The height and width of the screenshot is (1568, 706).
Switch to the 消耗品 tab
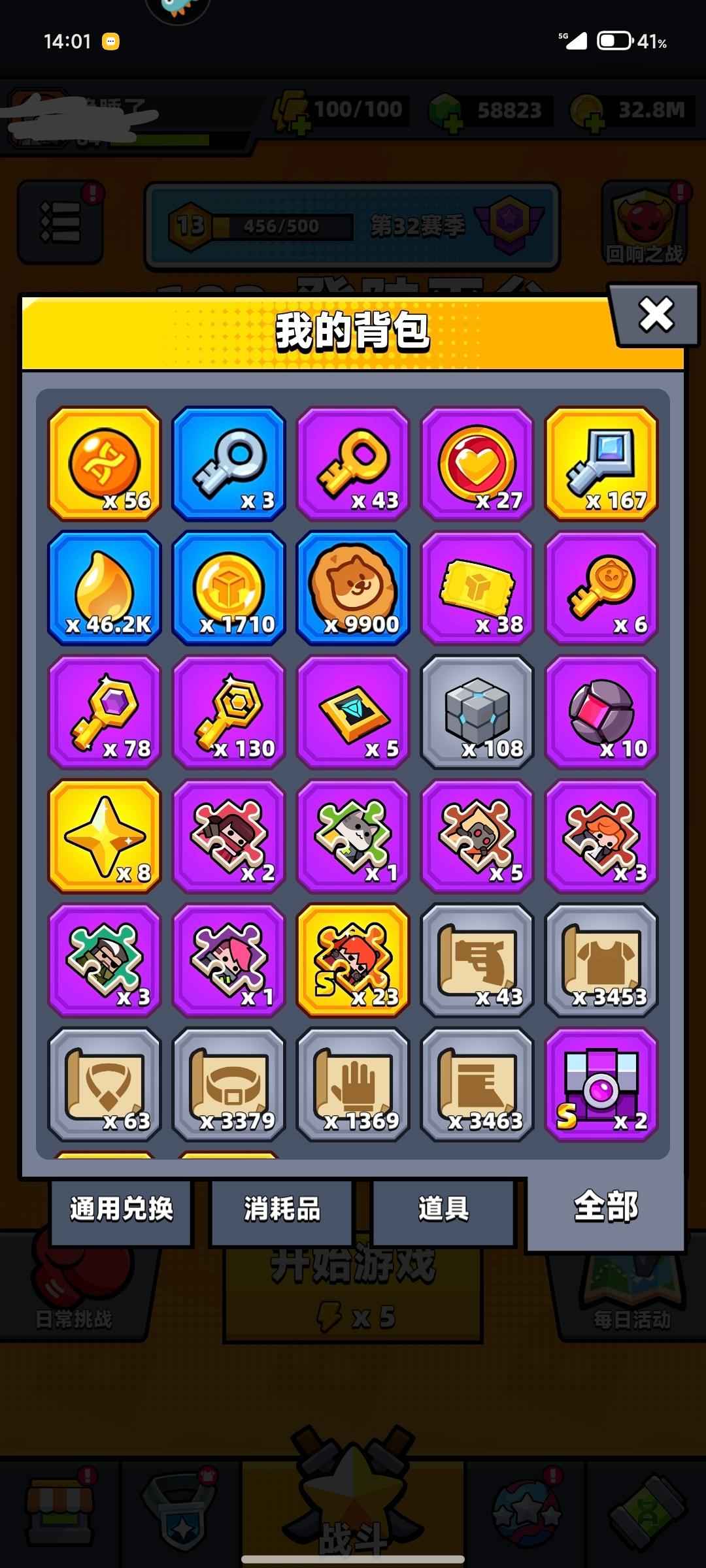click(x=282, y=1209)
